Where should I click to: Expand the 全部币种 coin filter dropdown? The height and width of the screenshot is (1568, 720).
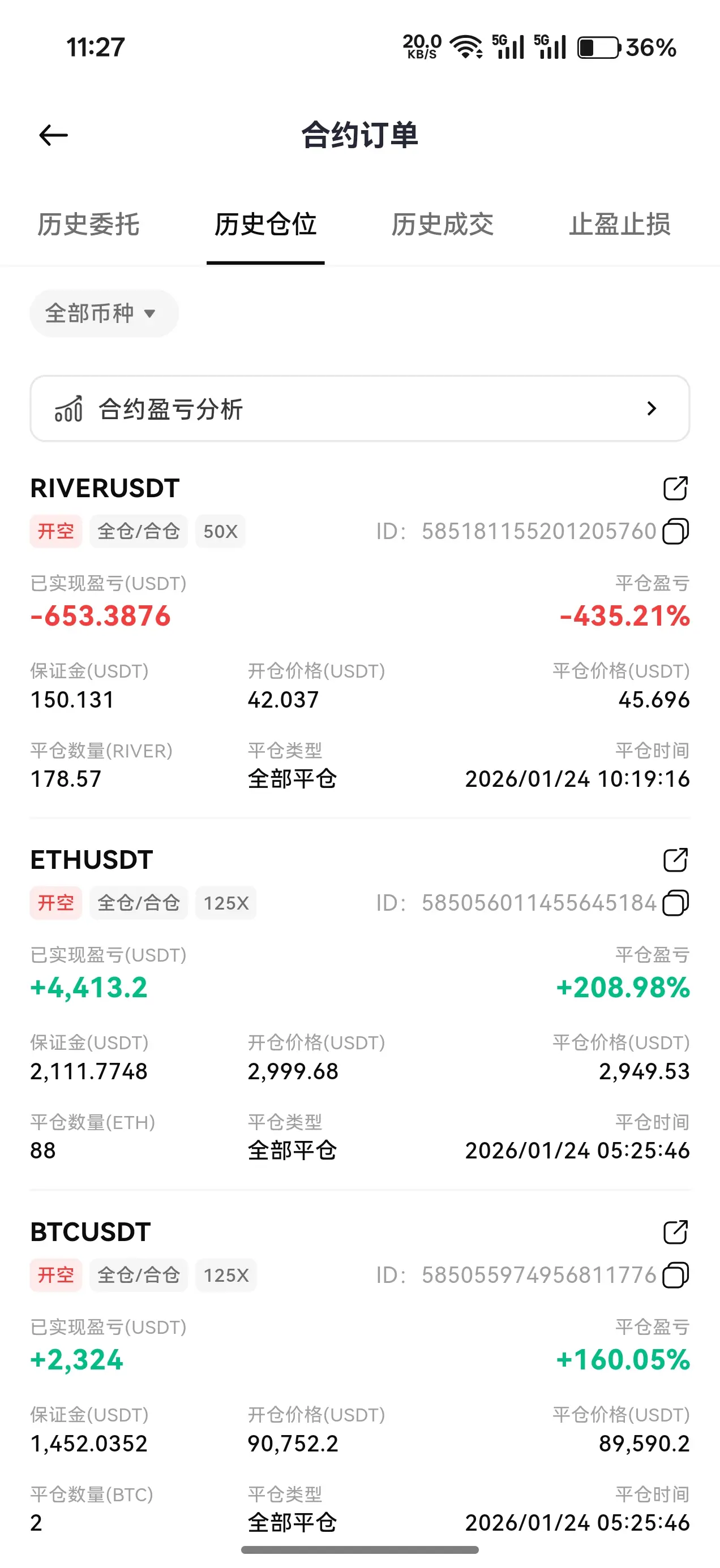coord(104,313)
